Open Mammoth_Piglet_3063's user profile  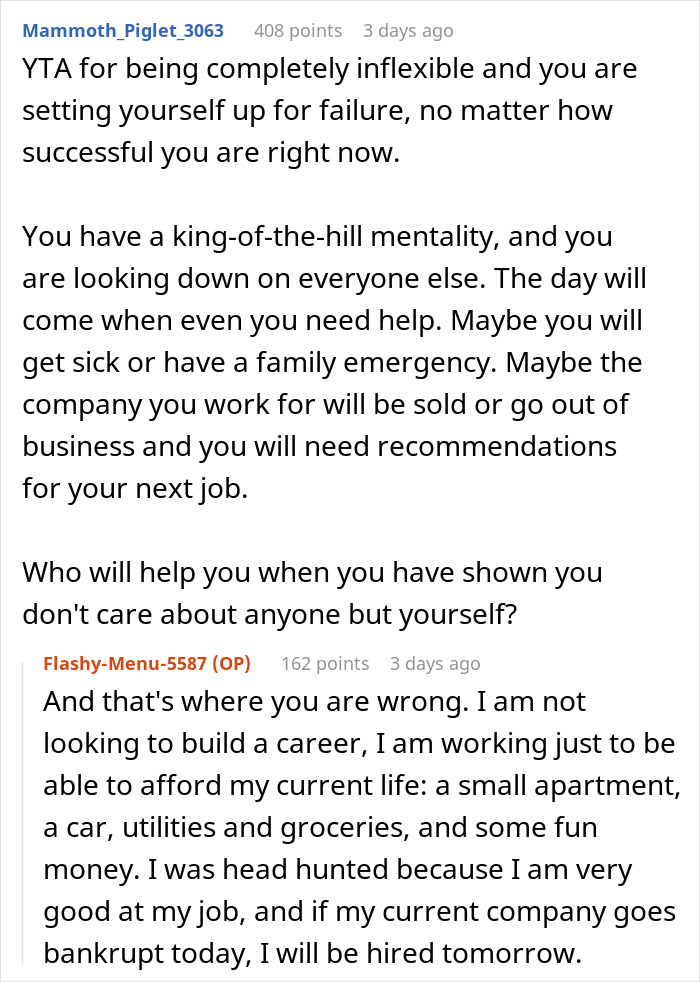pyautogui.click(x=123, y=31)
